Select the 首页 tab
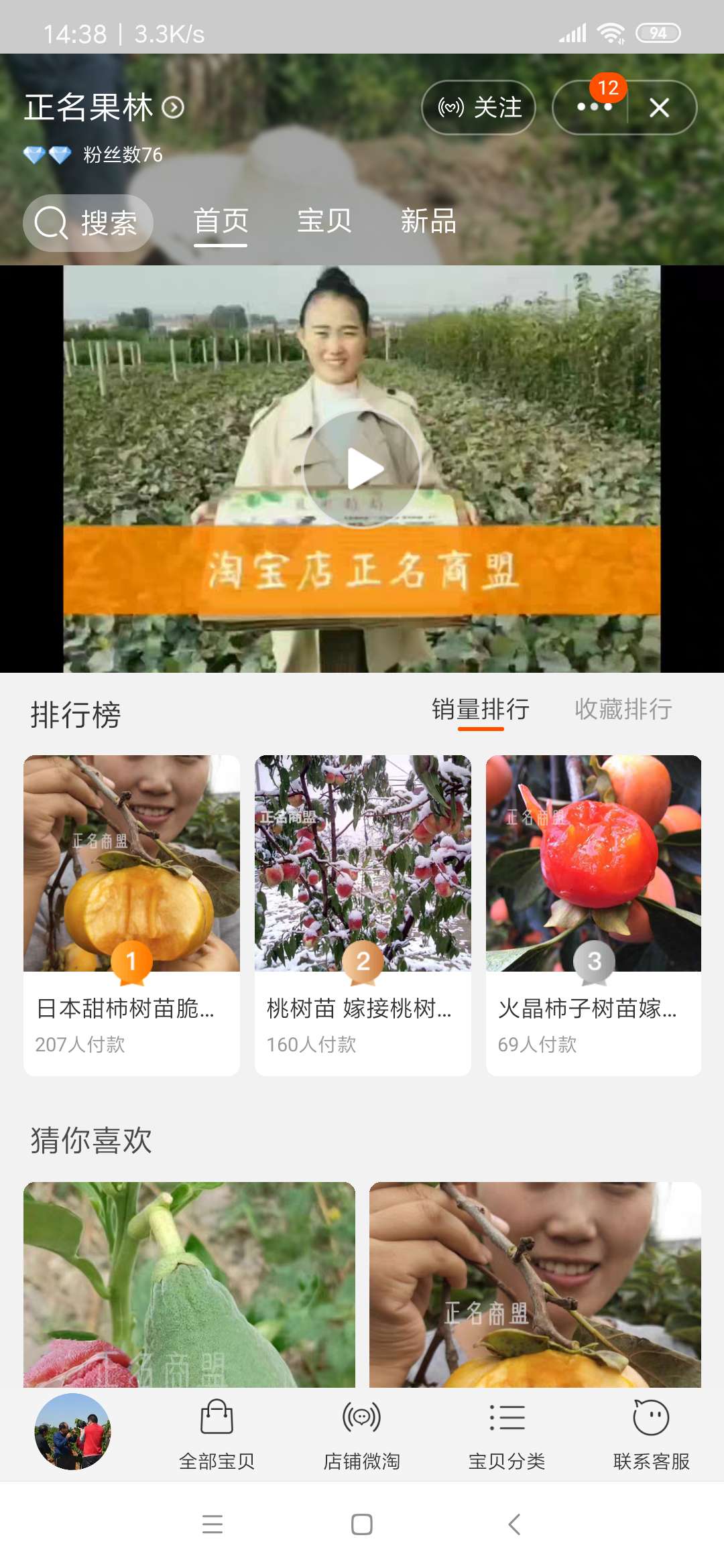724x1568 pixels. tap(221, 221)
